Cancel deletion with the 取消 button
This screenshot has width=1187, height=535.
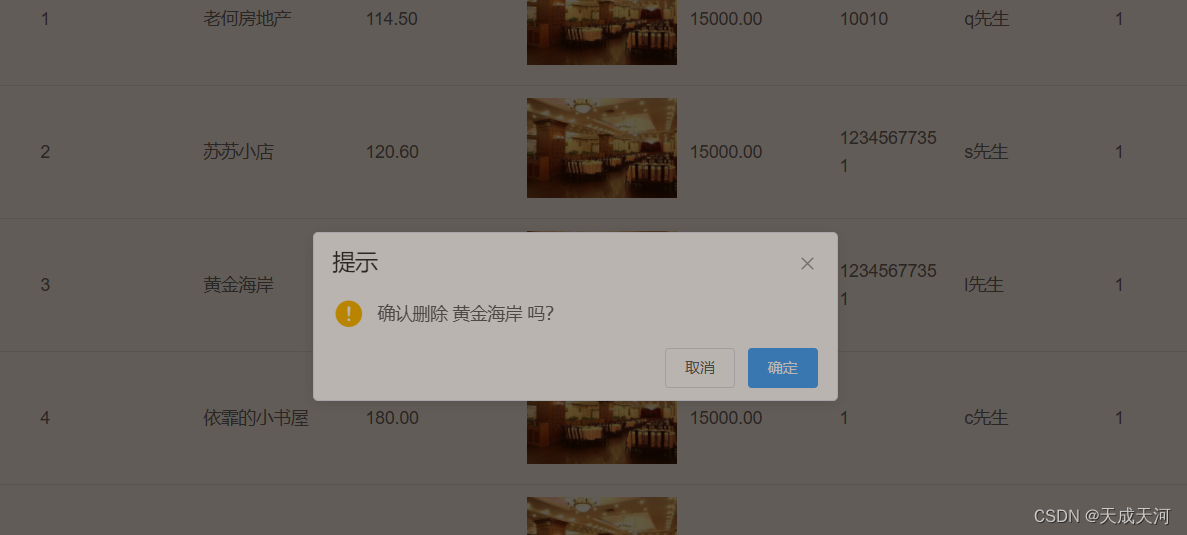click(699, 368)
